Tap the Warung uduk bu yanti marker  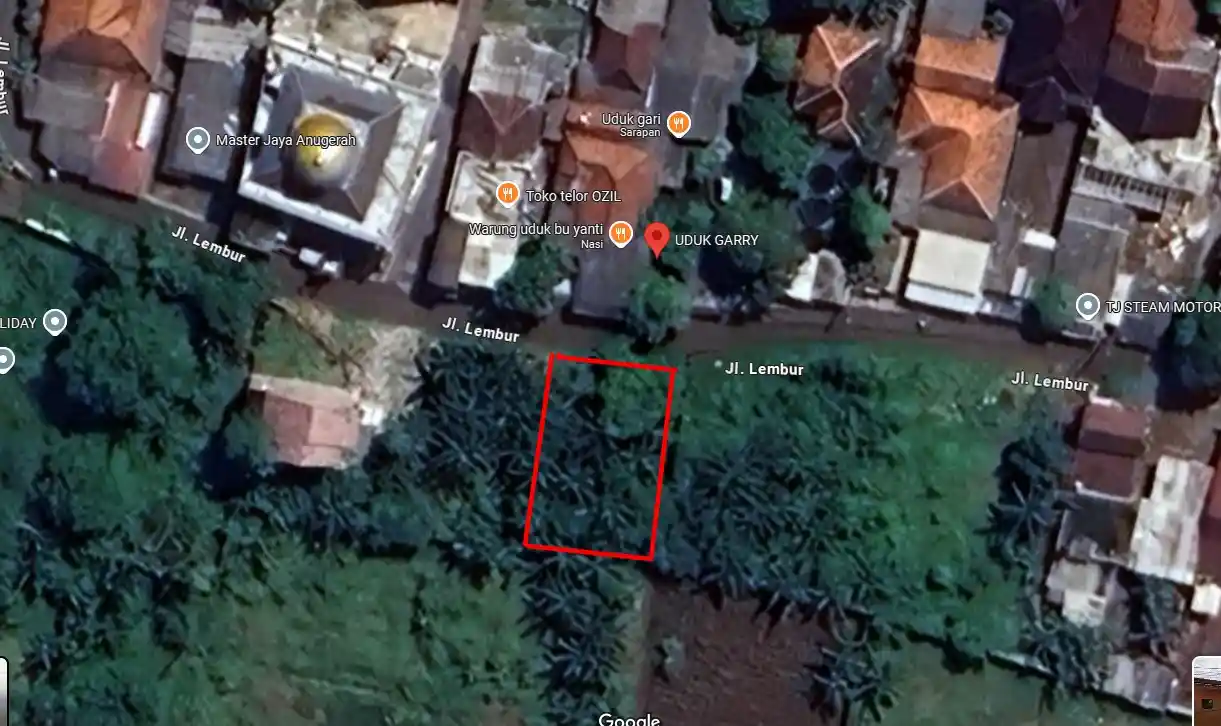coord(621,234)
